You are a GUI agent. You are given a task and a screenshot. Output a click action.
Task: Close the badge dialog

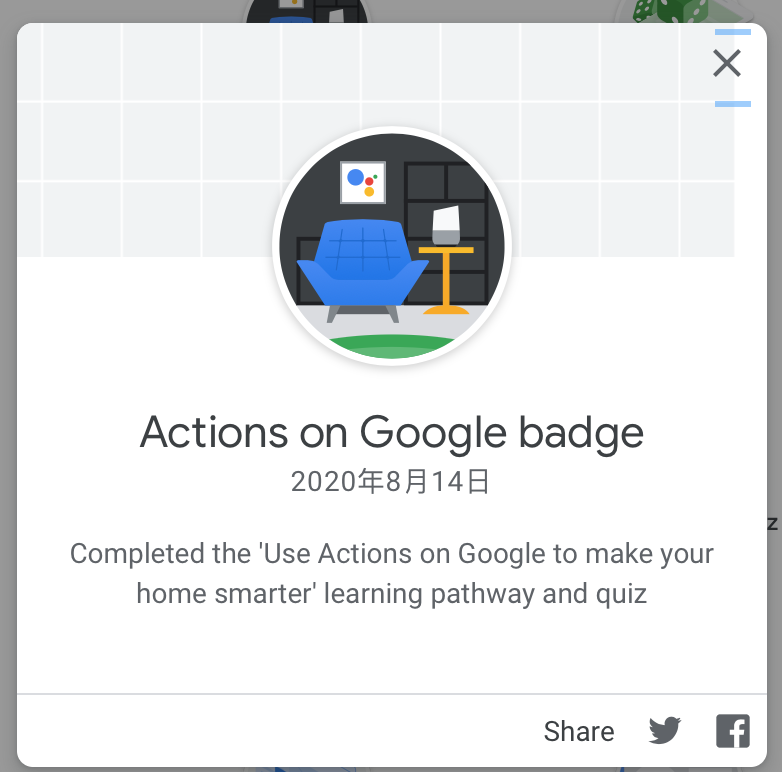(727, 64)
